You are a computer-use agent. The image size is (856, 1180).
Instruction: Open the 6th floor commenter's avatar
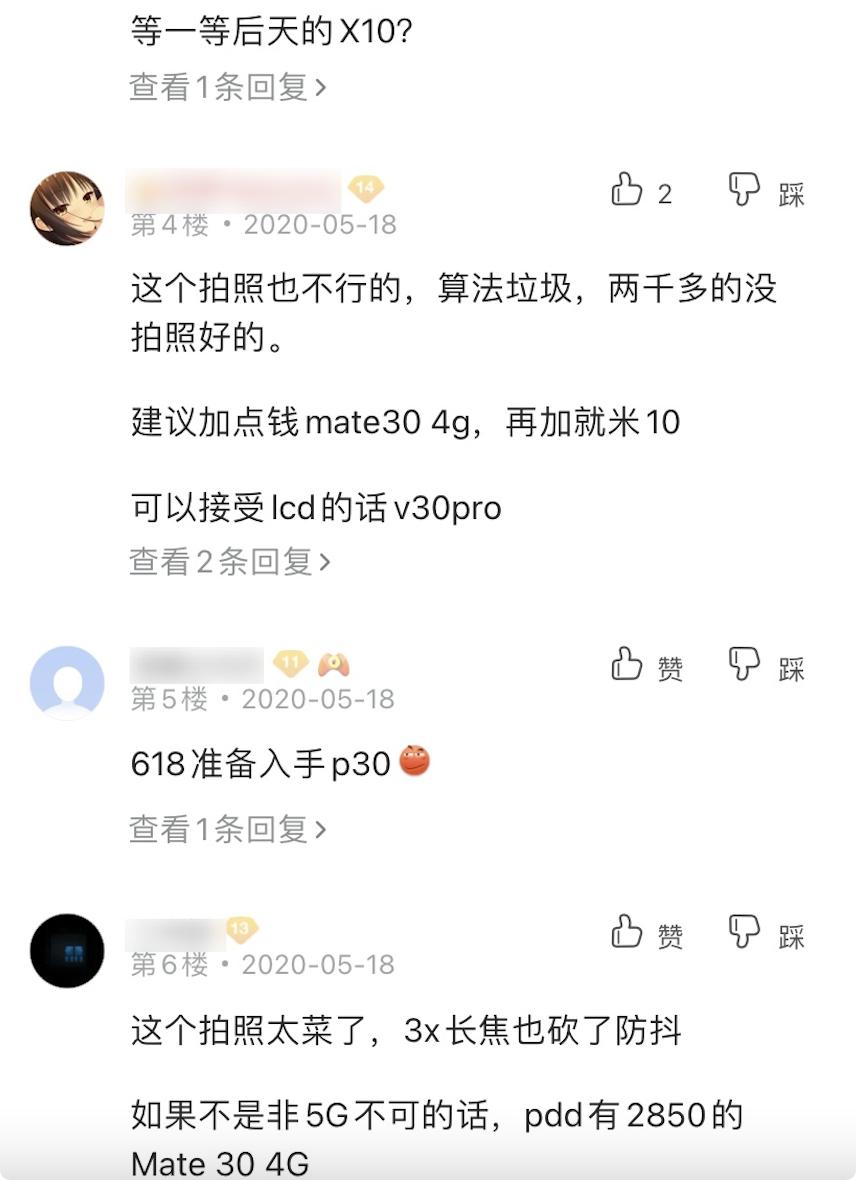point(67,950)
